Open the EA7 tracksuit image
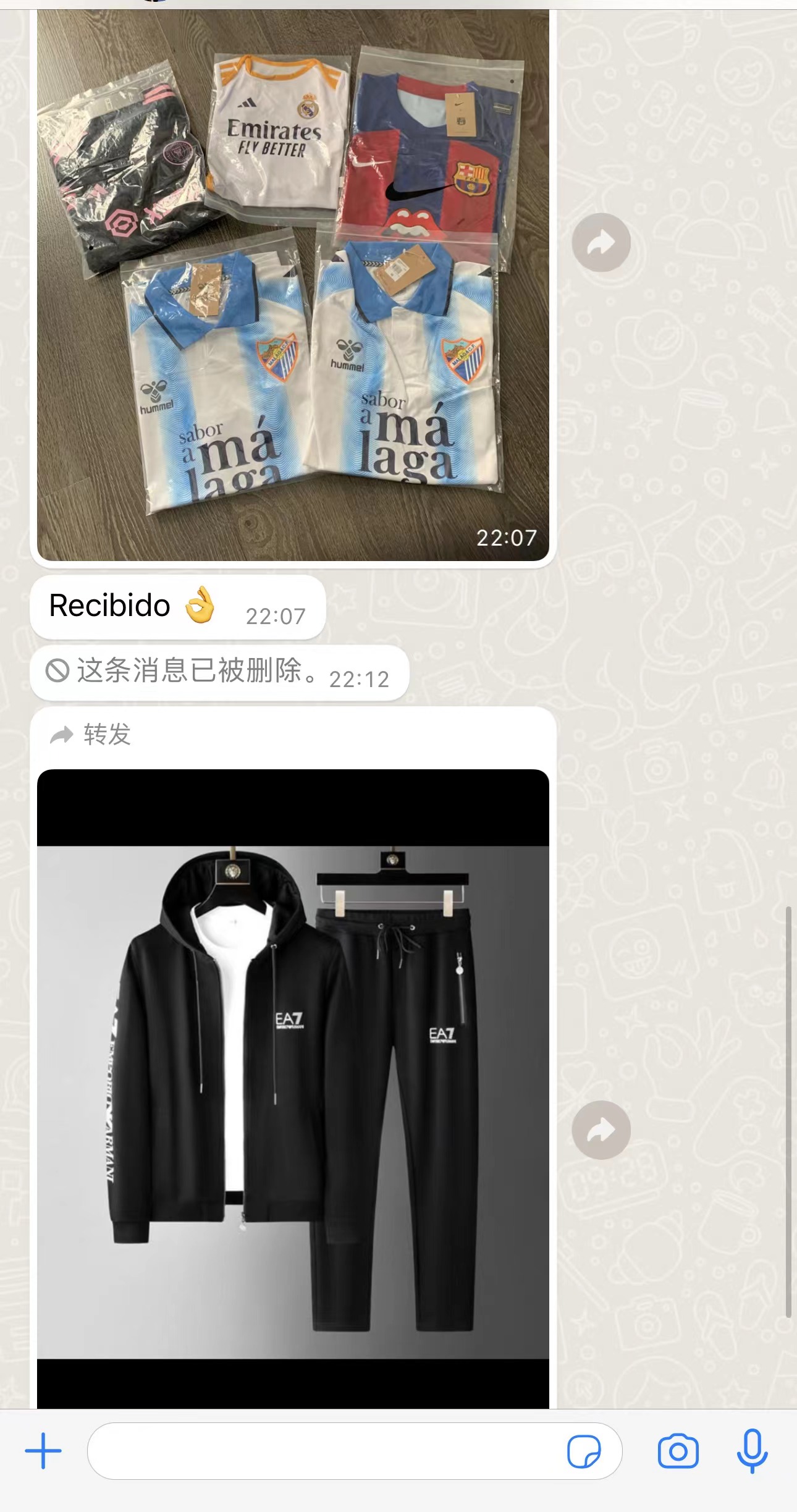Screen dimensions: 797x1512 [x=293, y=1088]
